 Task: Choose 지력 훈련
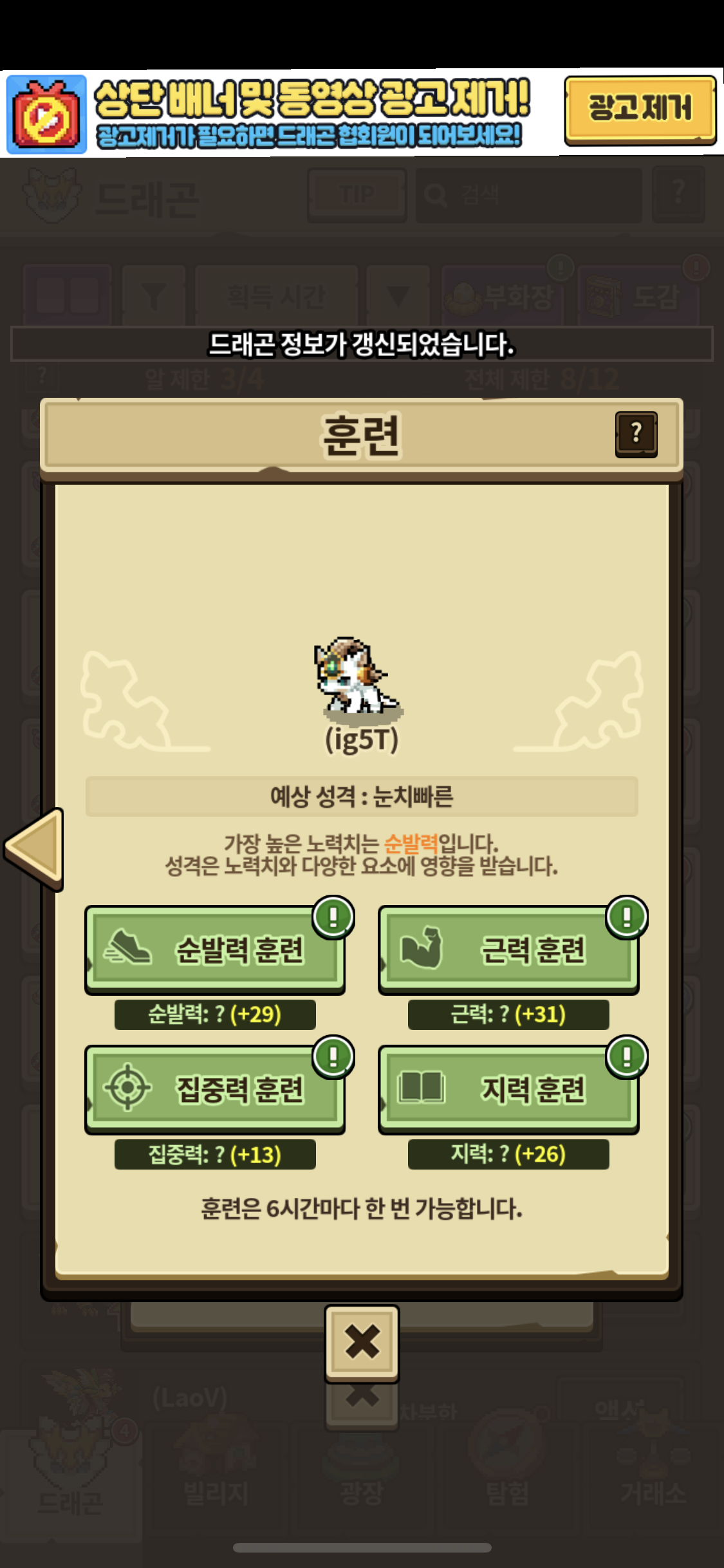click(508, 1088)
